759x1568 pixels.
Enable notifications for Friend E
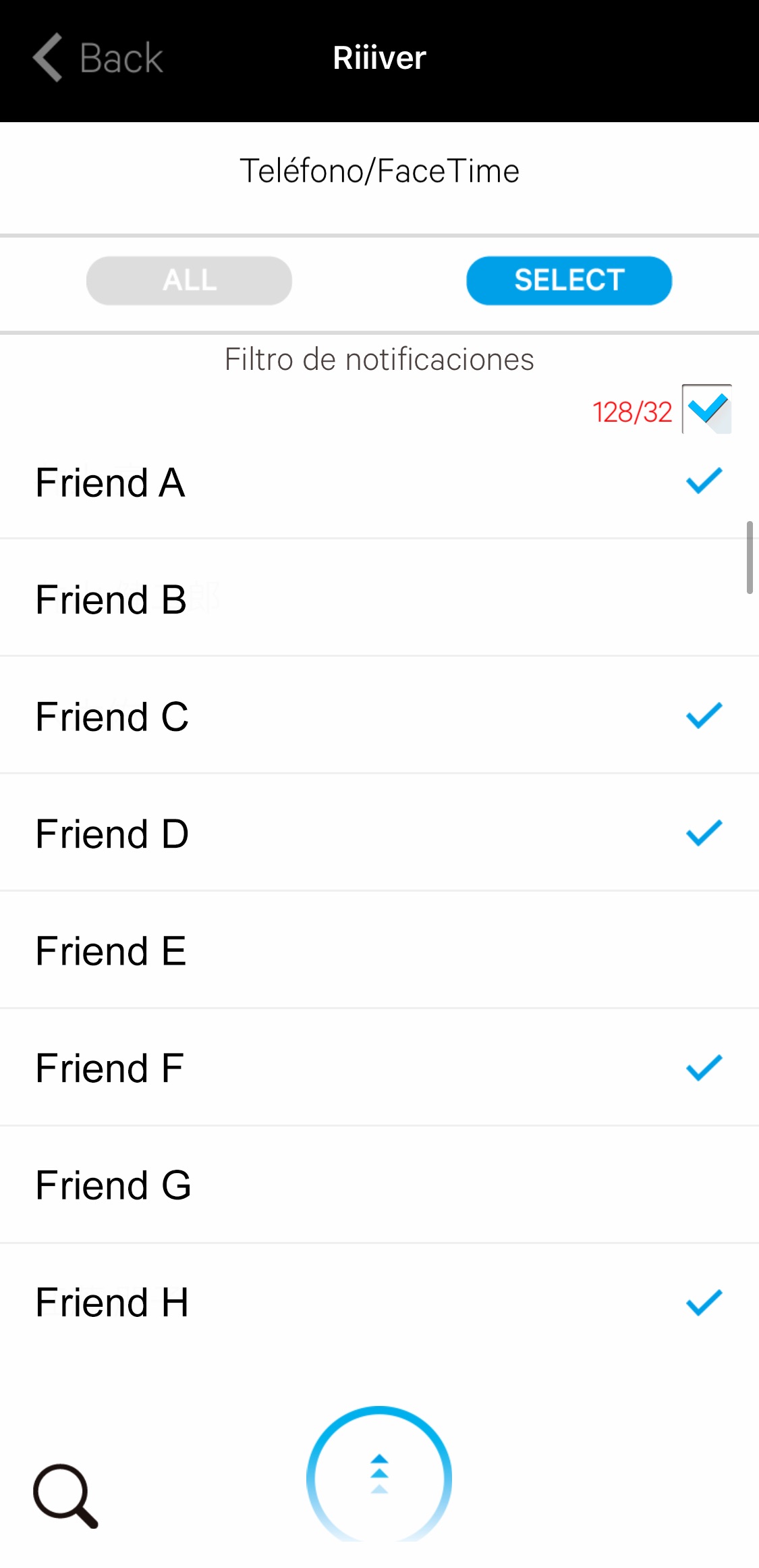pyautogui.click(x=378, y=951)
